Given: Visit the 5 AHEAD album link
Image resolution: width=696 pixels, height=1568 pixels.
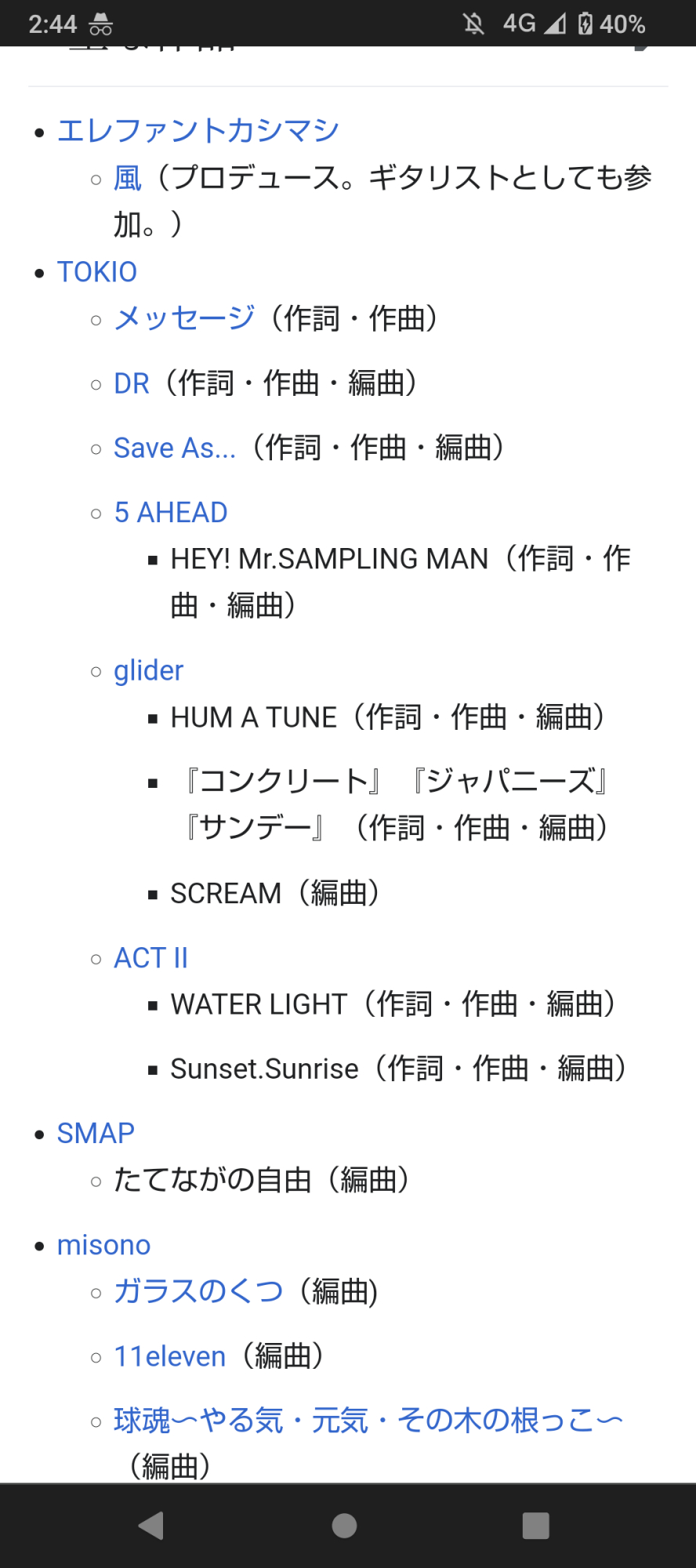Looking at the screenshot, I should point(171,513).
